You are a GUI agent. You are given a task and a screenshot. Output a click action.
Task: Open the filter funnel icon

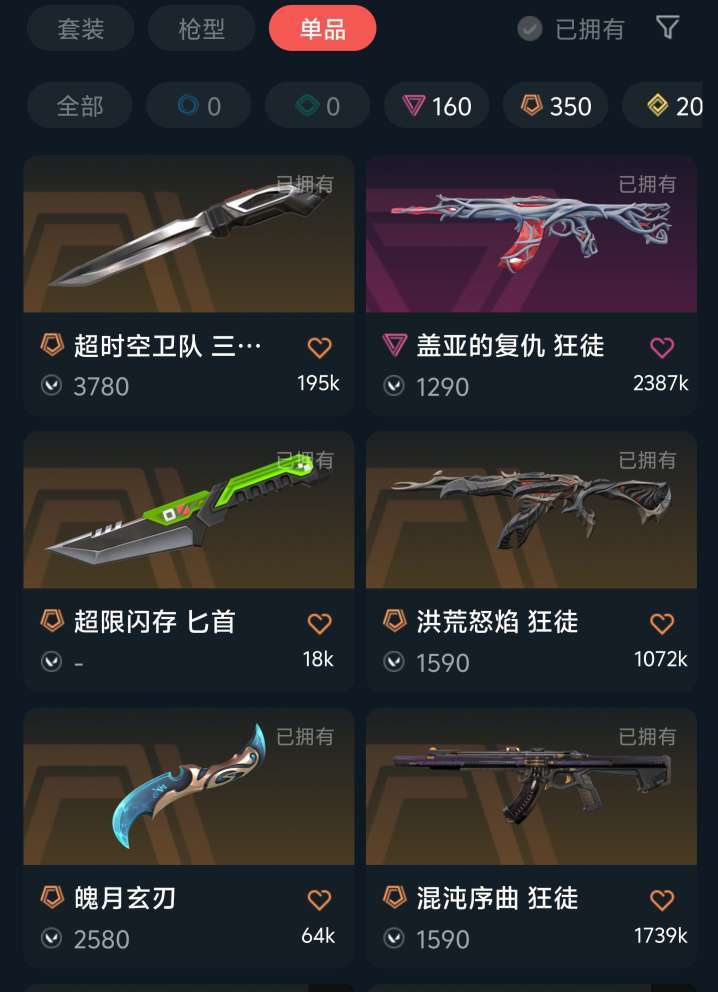coord(667,28)
